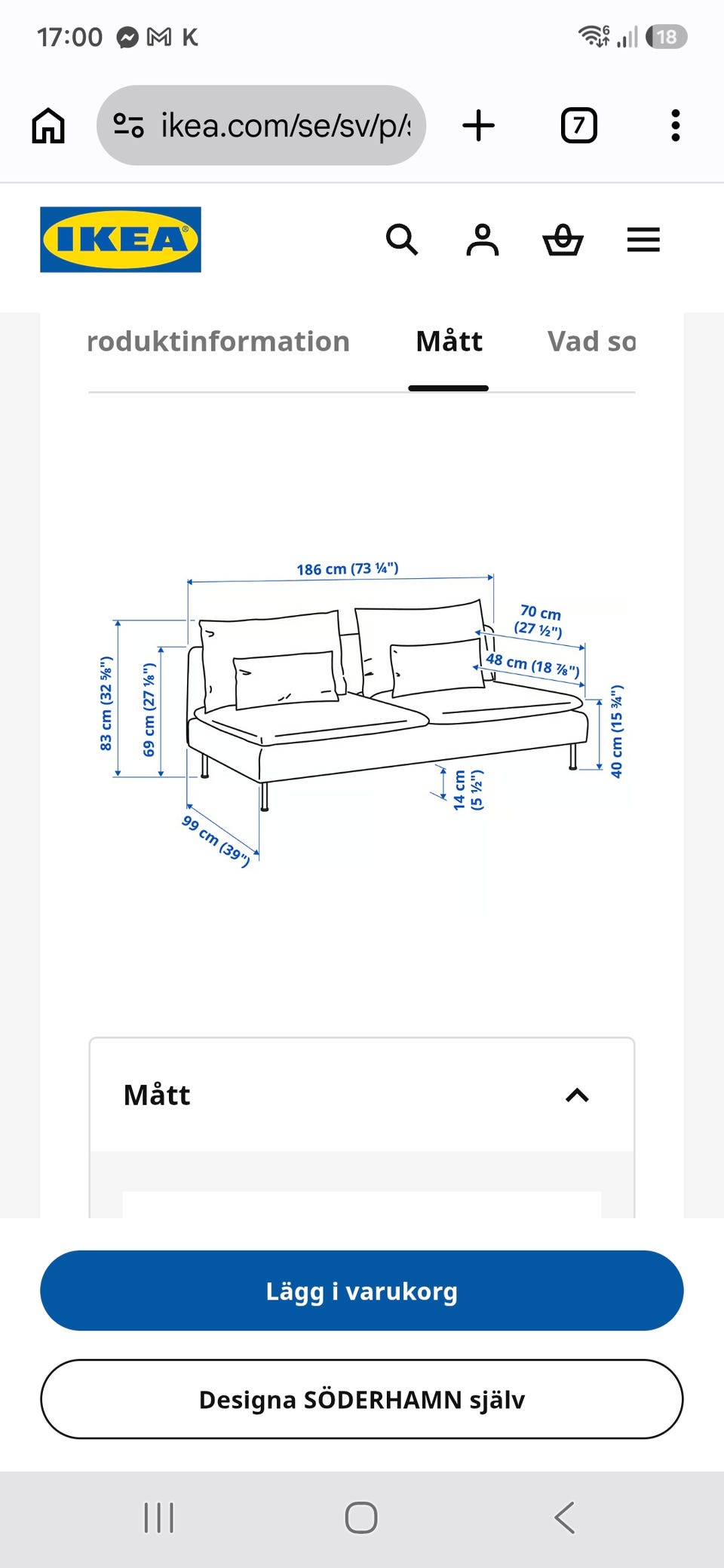
Task: View the shopping basket
Action: click(563, 240)
